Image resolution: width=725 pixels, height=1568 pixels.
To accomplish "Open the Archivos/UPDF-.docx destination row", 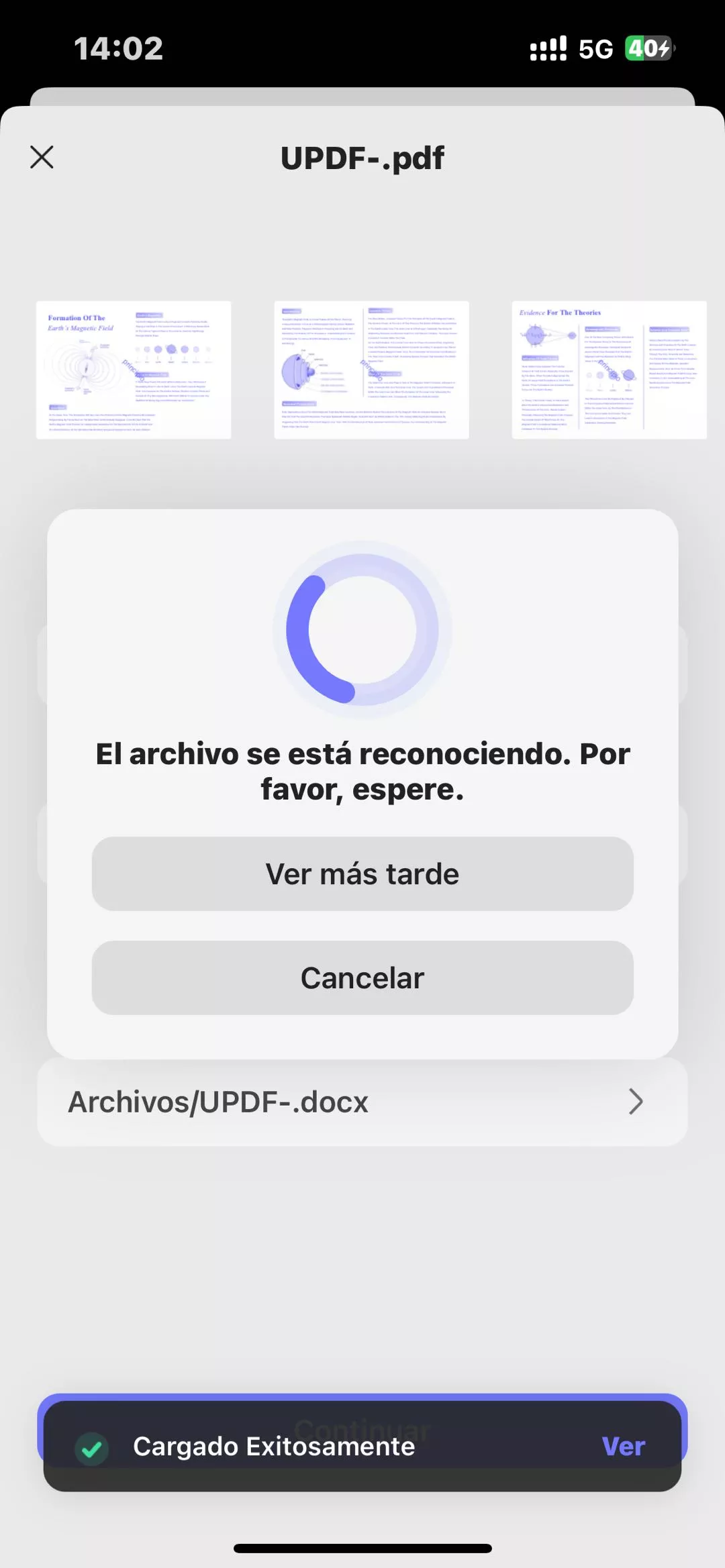I will [x=362, y=1102].
